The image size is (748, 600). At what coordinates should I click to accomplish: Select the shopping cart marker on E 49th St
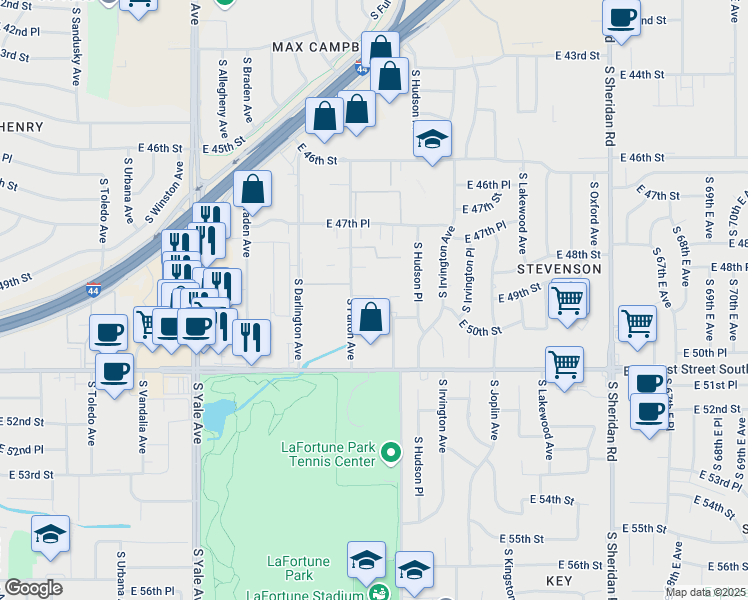(568, 299)
